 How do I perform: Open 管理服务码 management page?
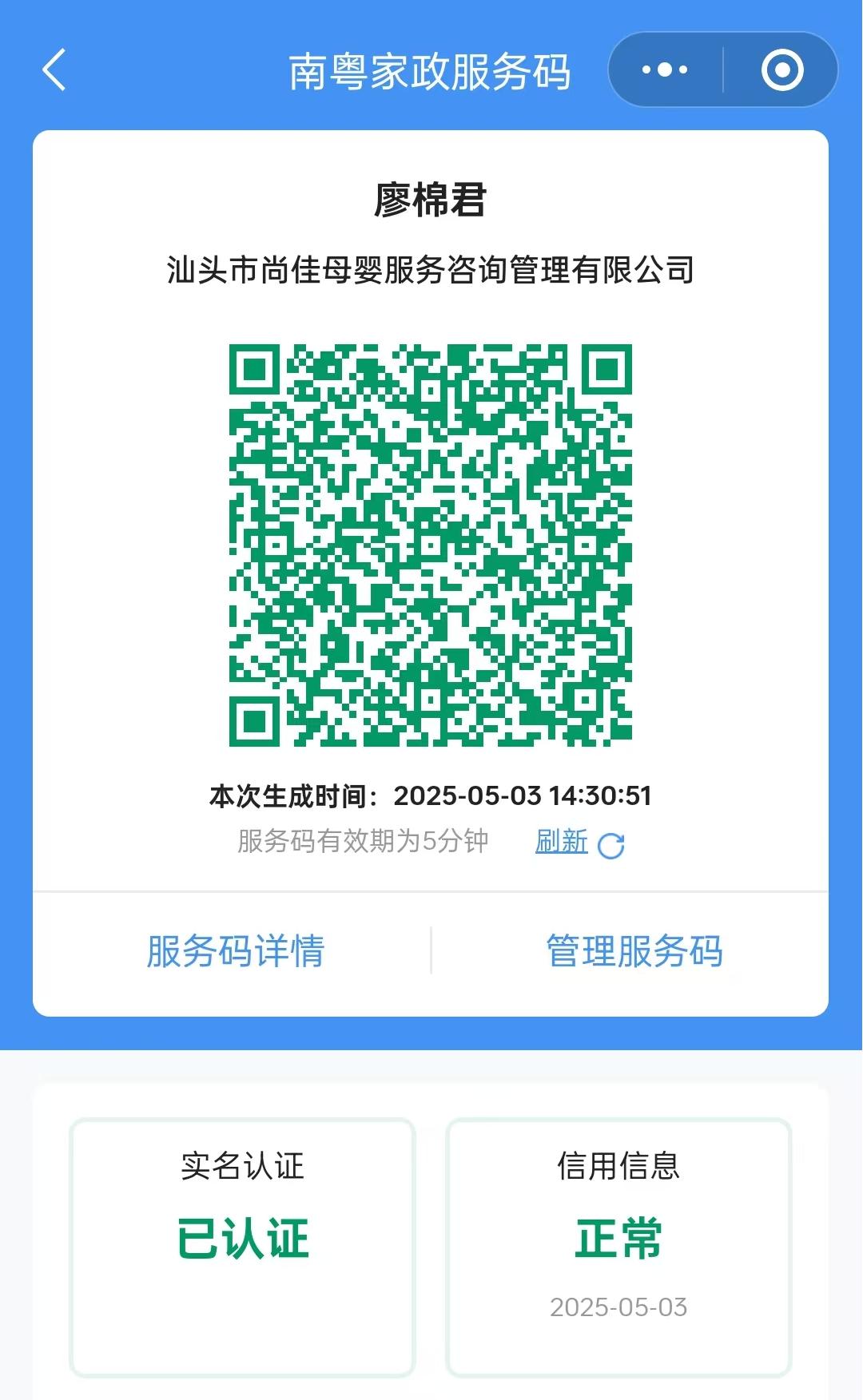(634, 950)
